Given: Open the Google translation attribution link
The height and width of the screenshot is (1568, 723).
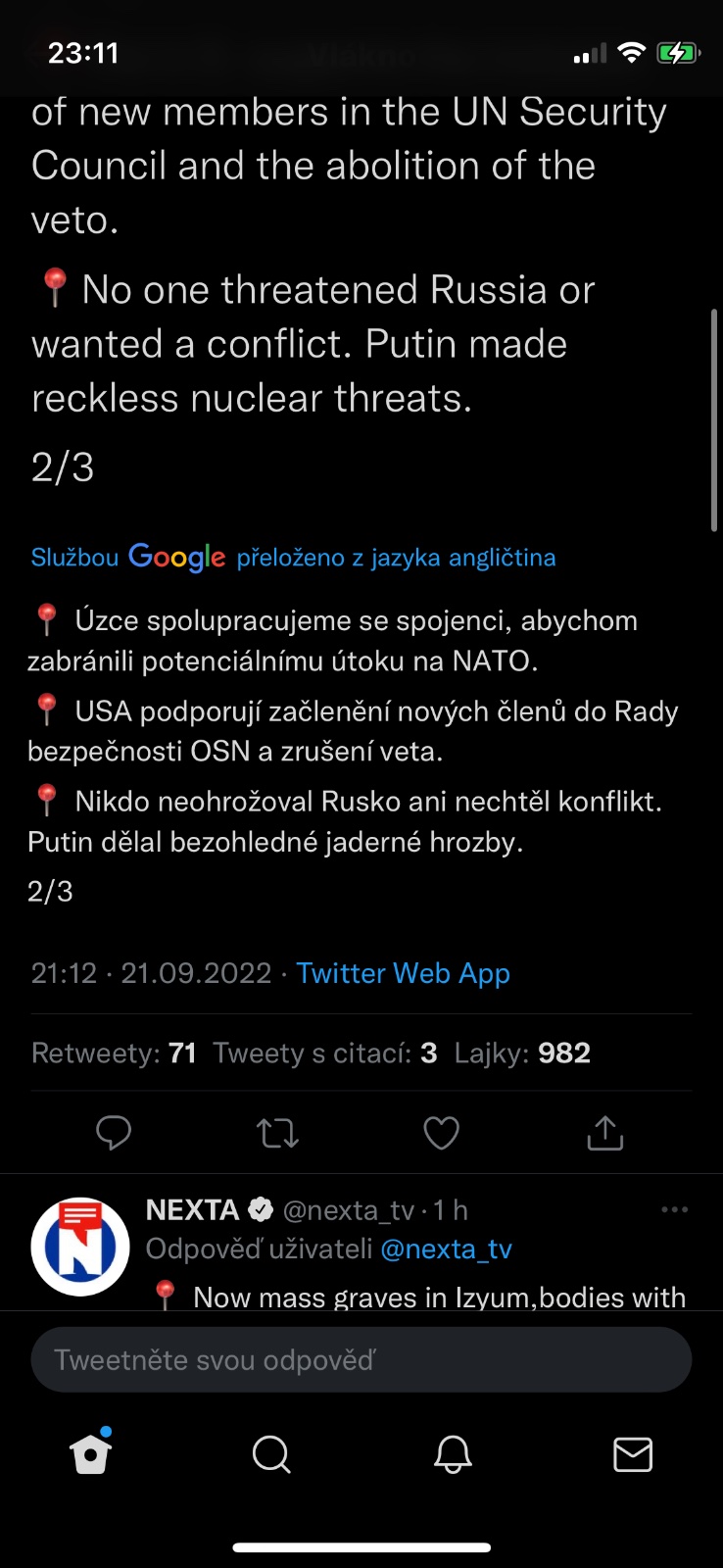Looking at the screenshot, I should coord(293,558).
